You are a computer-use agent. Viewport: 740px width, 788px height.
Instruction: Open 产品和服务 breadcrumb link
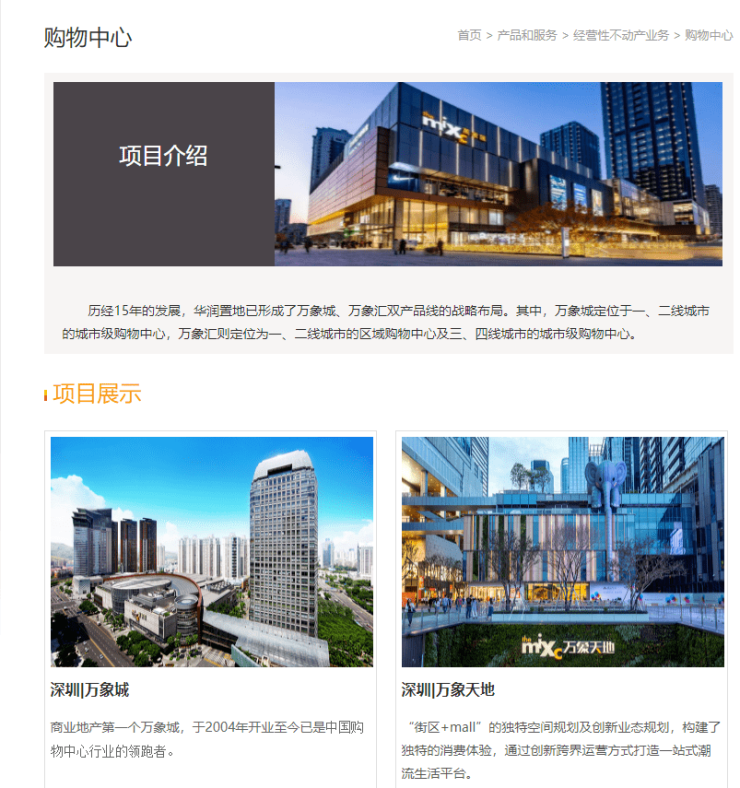527,35
